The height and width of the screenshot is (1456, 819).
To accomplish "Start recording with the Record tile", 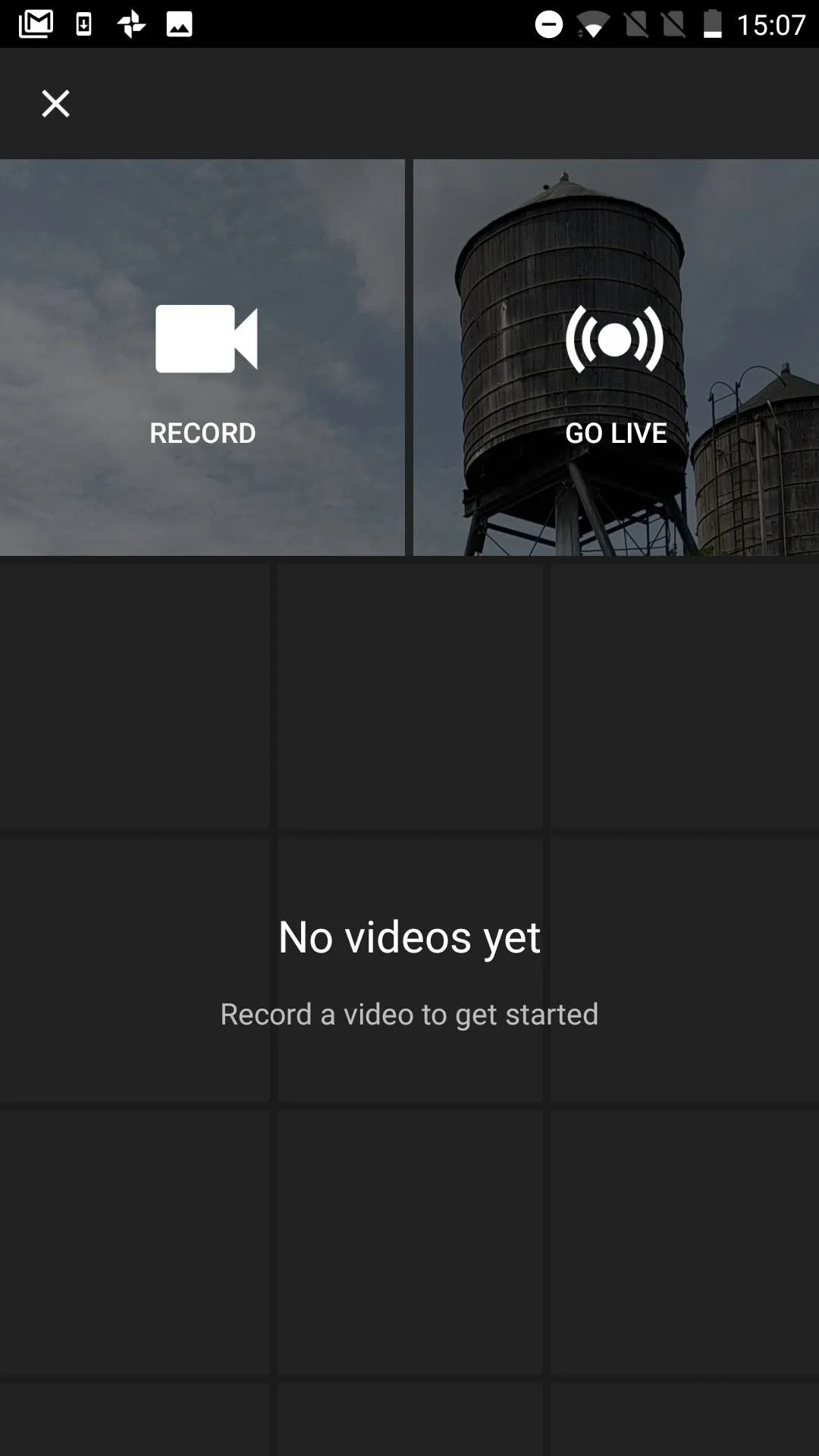I will pos(202,357).
